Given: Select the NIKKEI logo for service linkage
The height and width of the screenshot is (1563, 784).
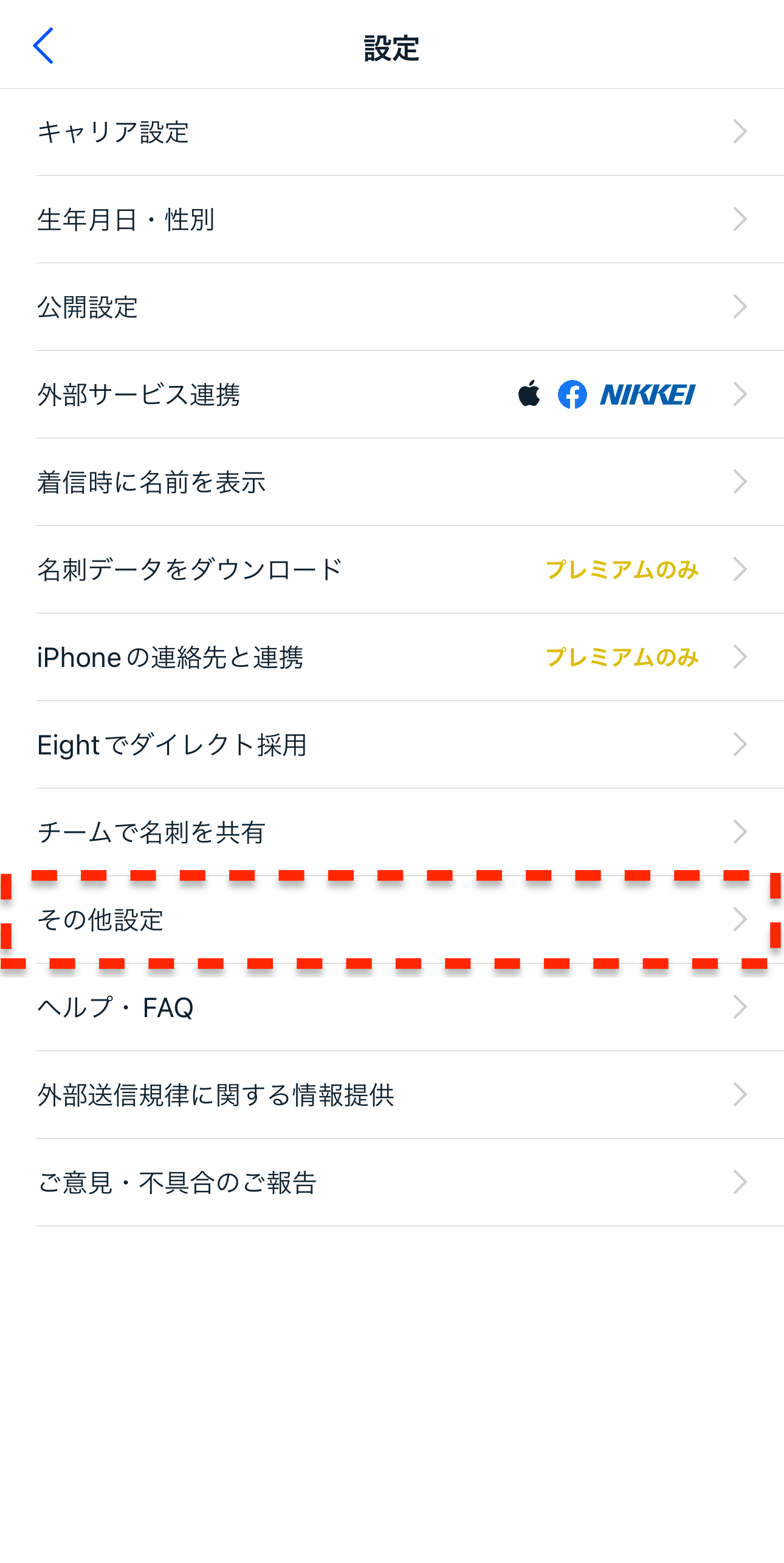Looking at the screenshot, I should [647, 395].
